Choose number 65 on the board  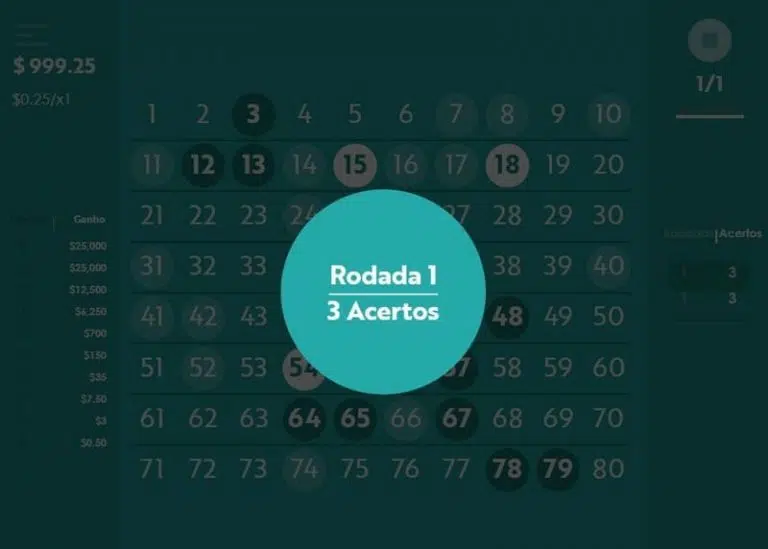[355, 418]
